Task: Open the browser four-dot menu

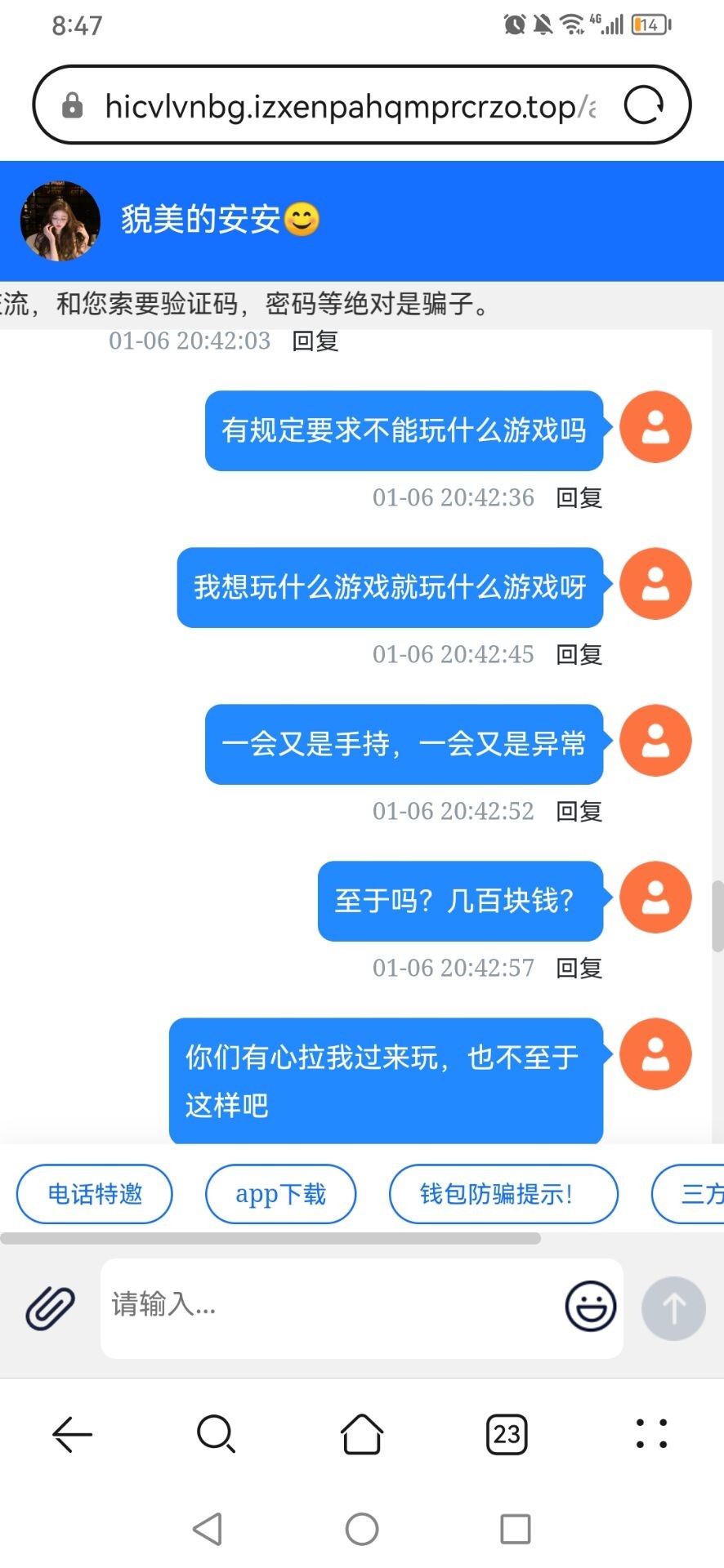Action: [651, 1434]
